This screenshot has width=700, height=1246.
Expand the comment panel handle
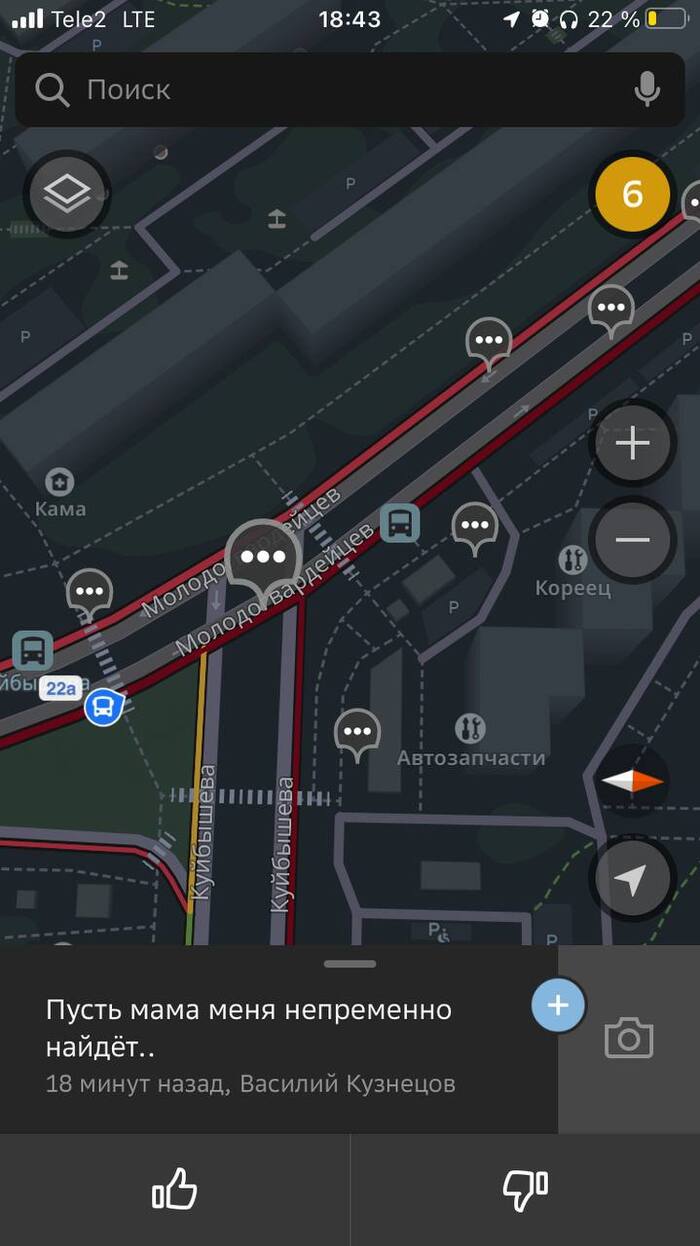(x=350, y=964)
